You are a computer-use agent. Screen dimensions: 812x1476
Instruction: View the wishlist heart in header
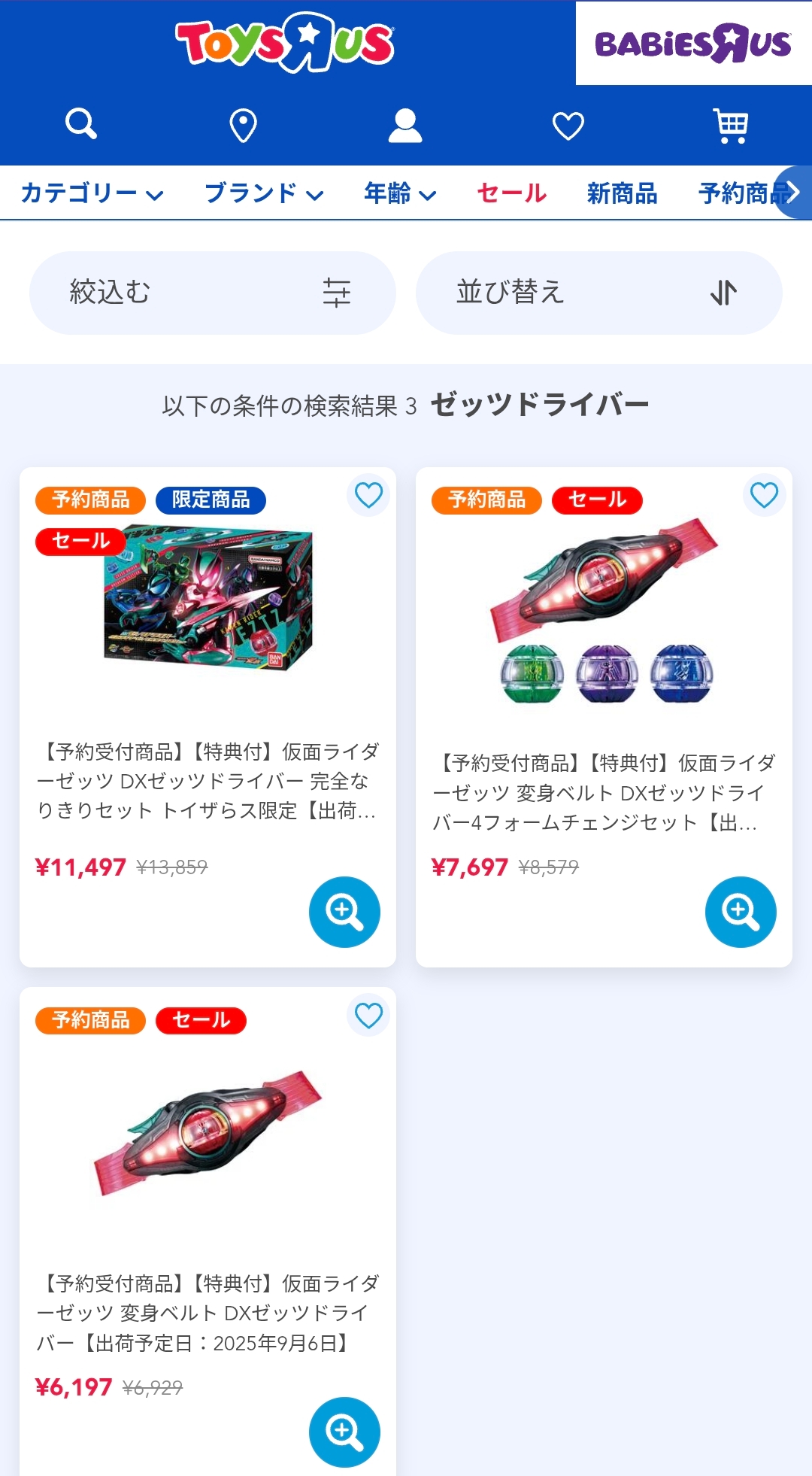(x=568, y=126)
